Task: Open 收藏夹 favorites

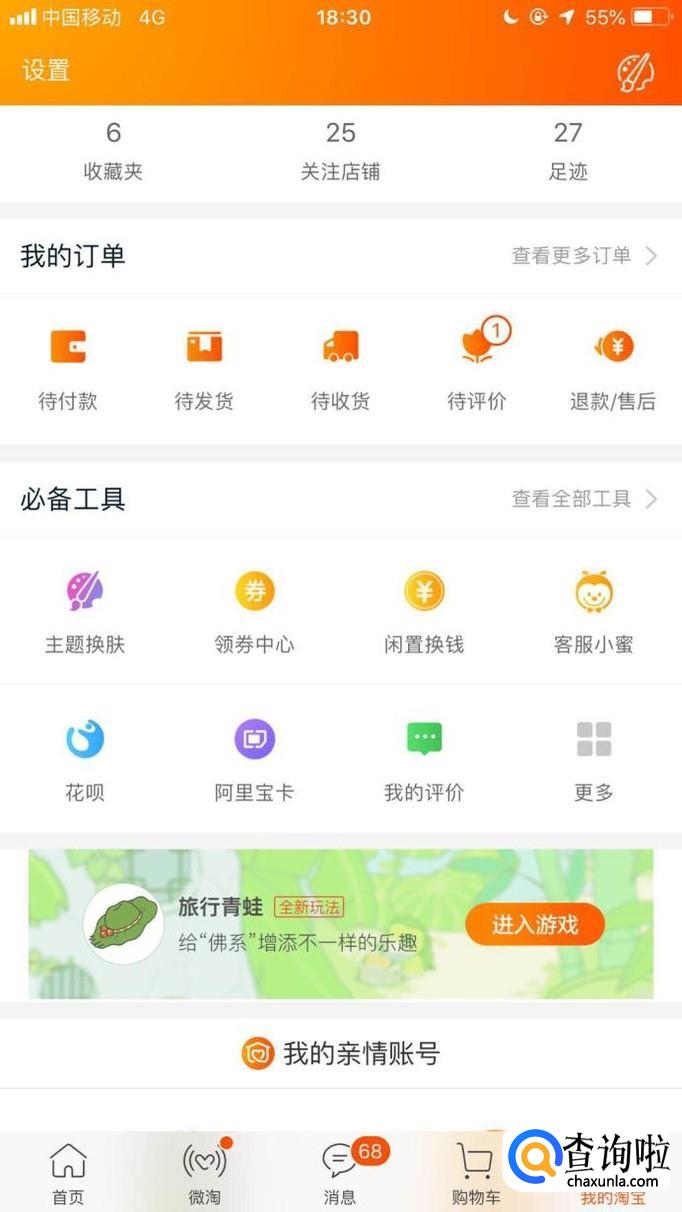Action: 113,151
